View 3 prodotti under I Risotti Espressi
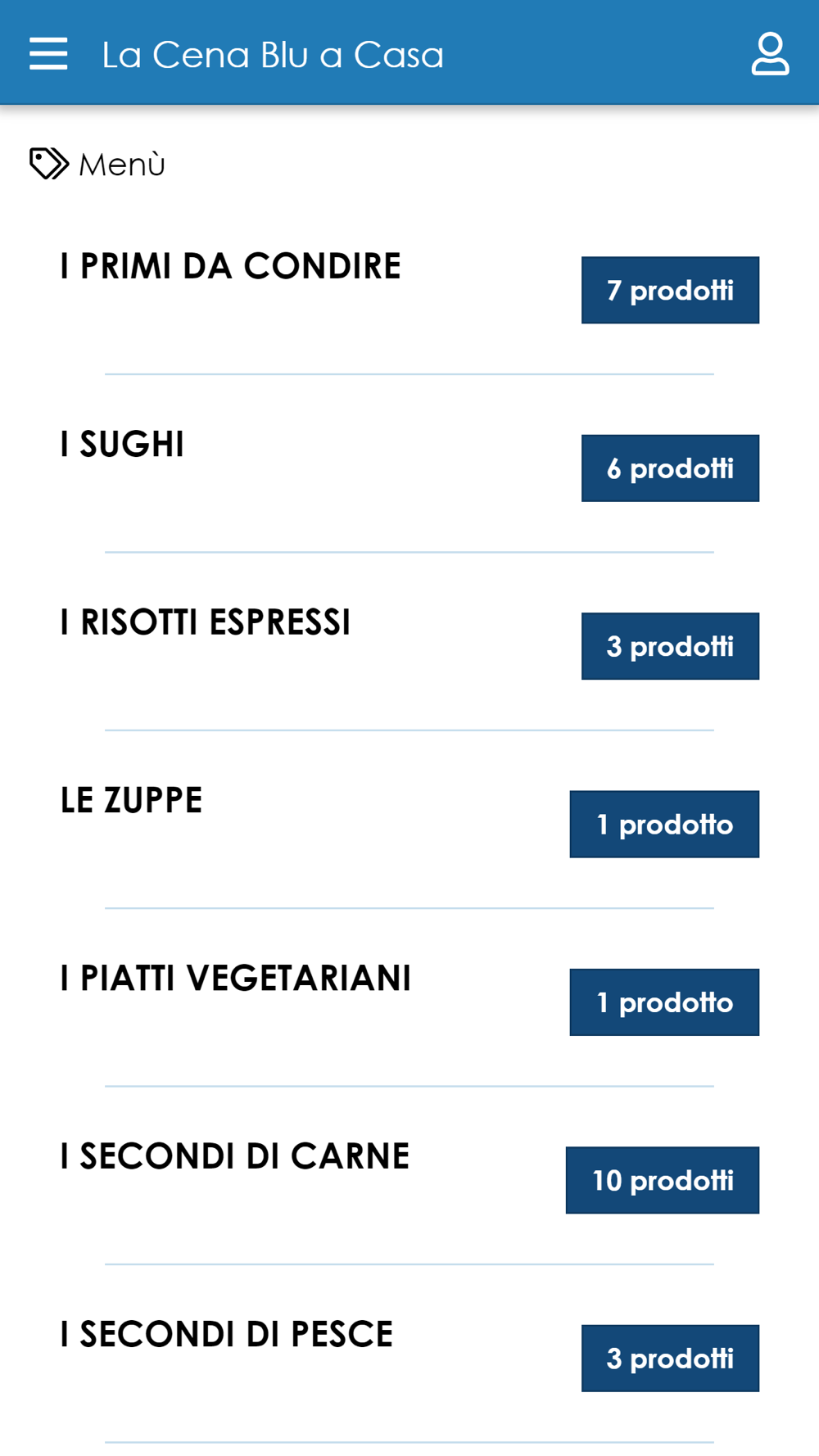Screen dimensions: 819x1456 coord(670,646)
